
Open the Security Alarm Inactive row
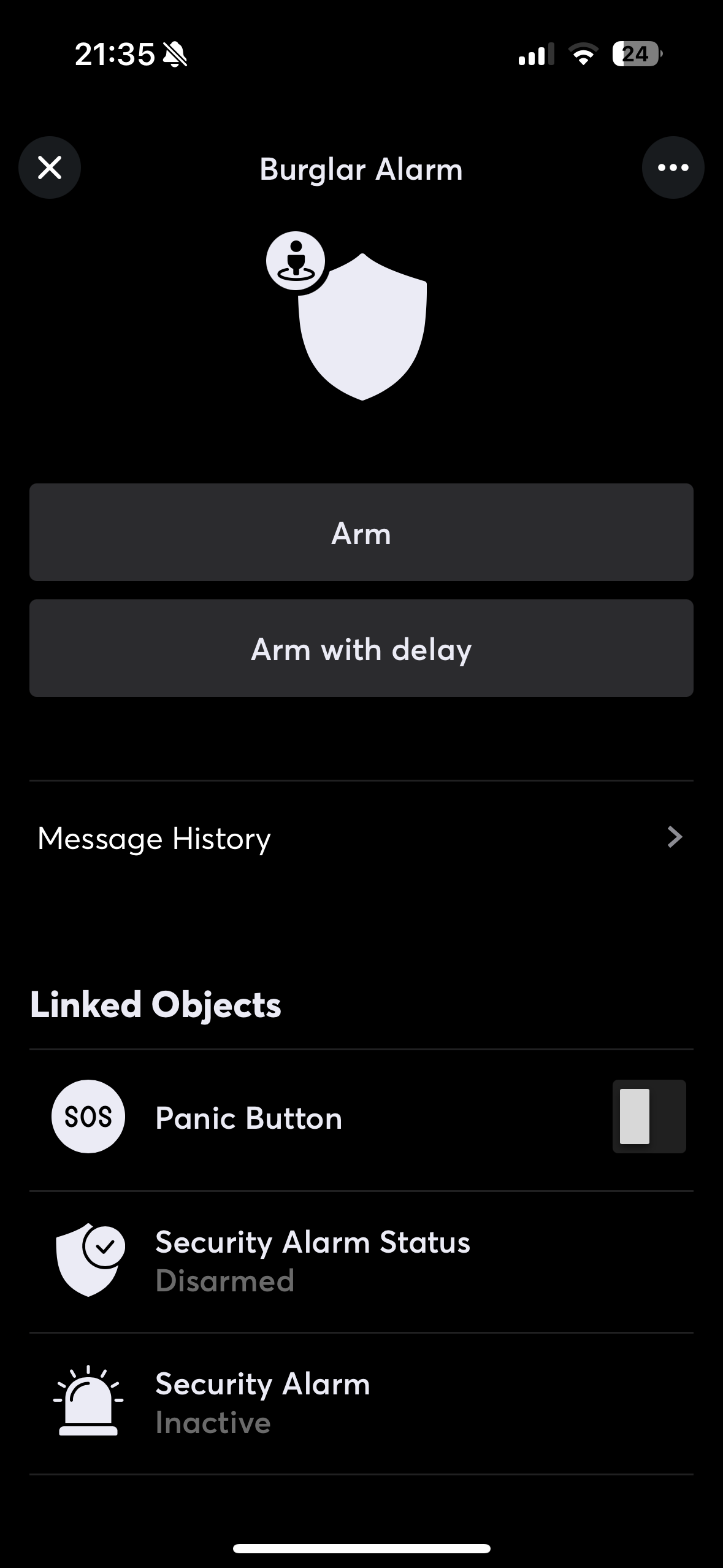click(361, 1403)
